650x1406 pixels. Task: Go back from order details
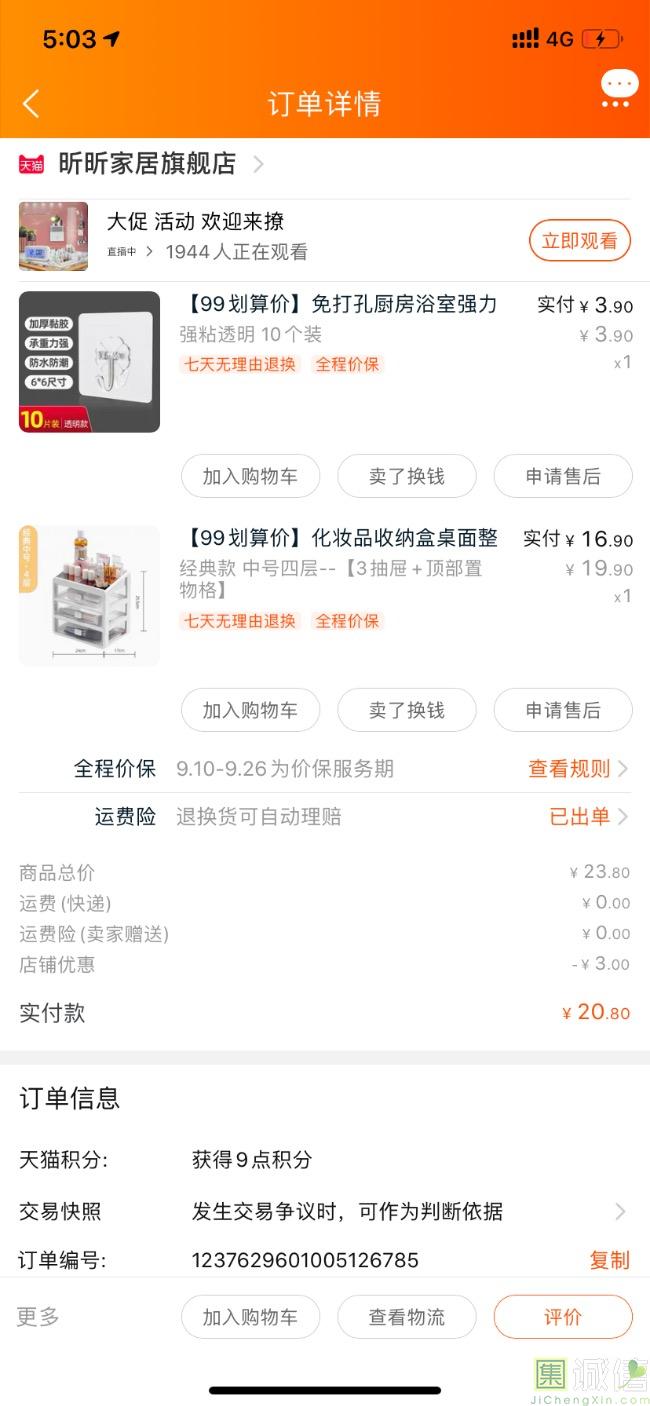[31, 103]
